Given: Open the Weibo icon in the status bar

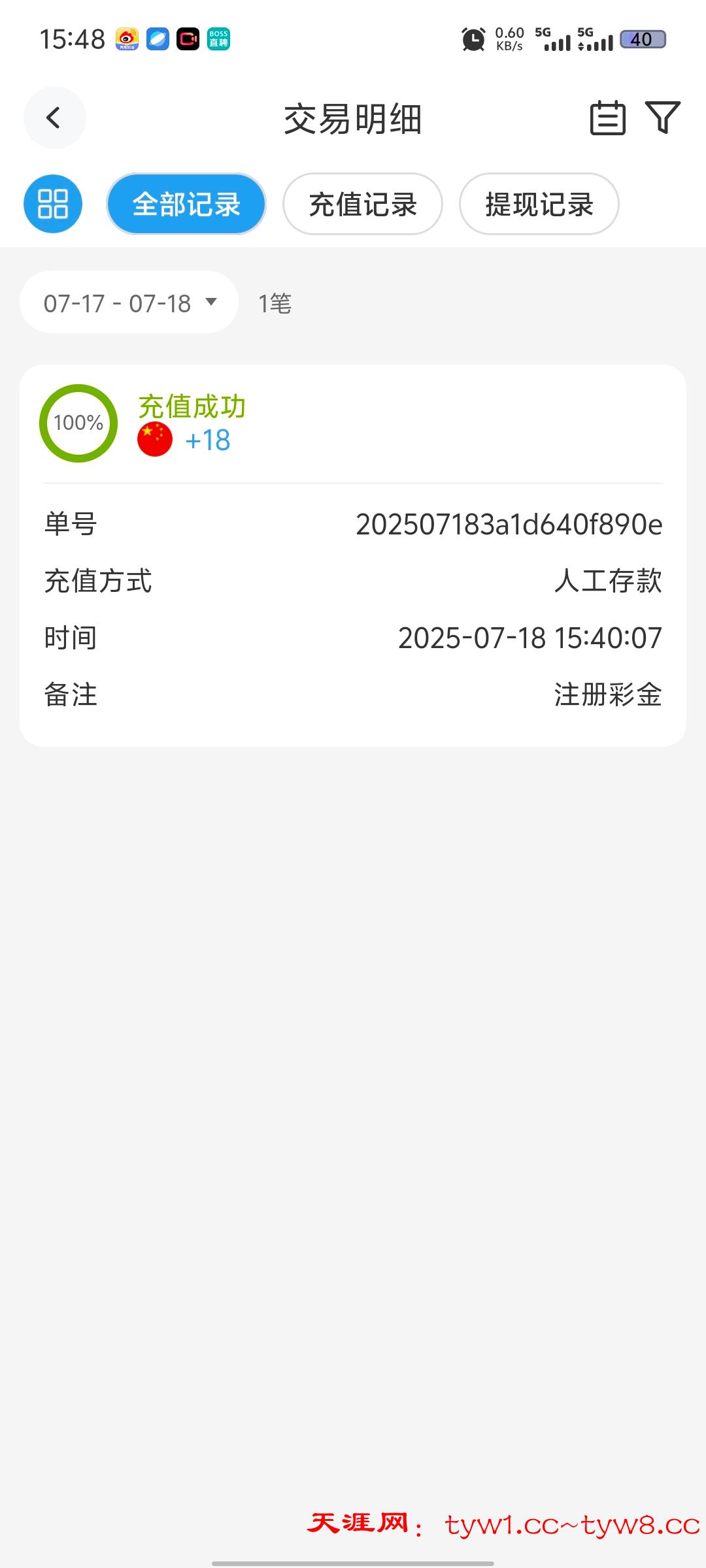Looking at the screenshot, I should point(128,39).
